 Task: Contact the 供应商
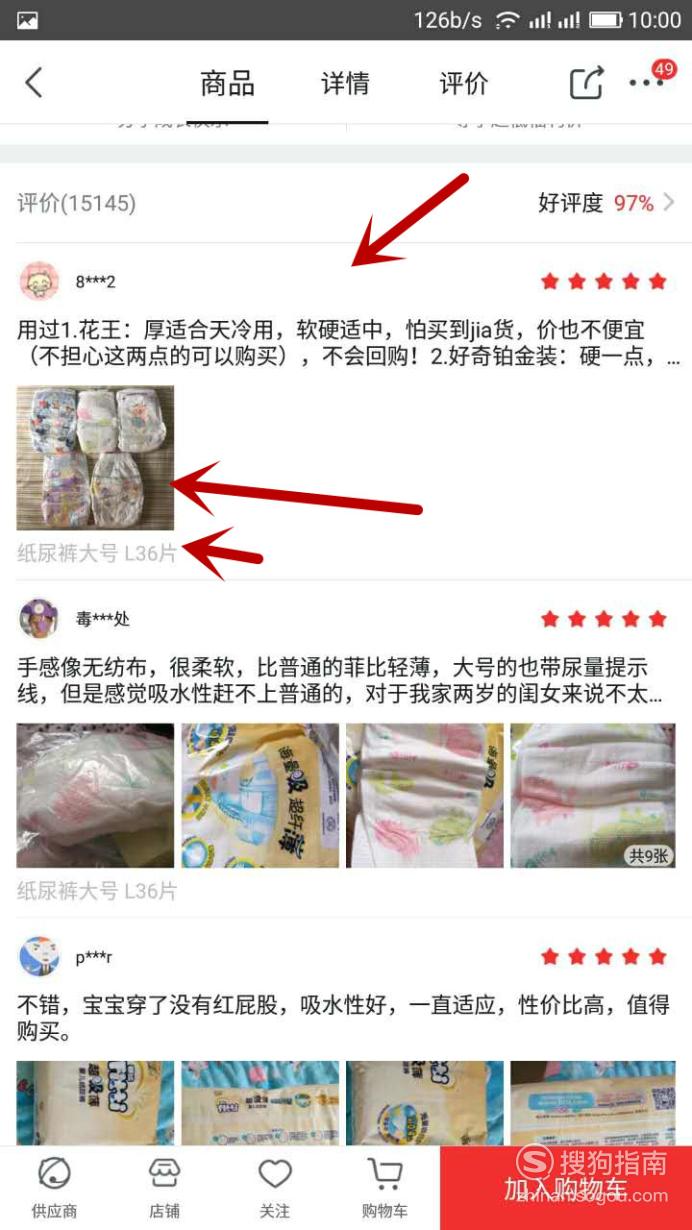[54, 1188]
